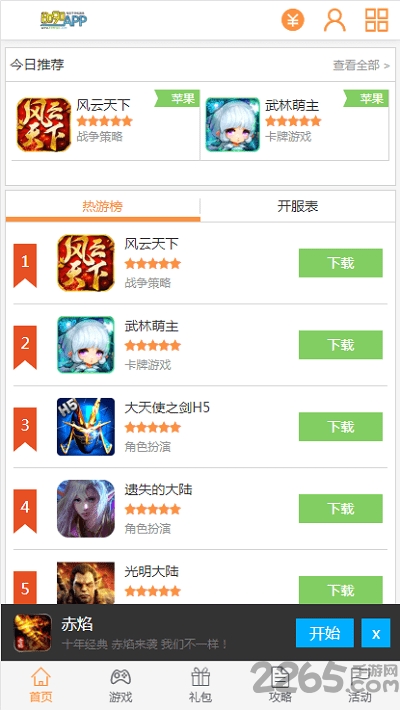
Task: Open the yuan recharge icon
Action: [293, 20]
